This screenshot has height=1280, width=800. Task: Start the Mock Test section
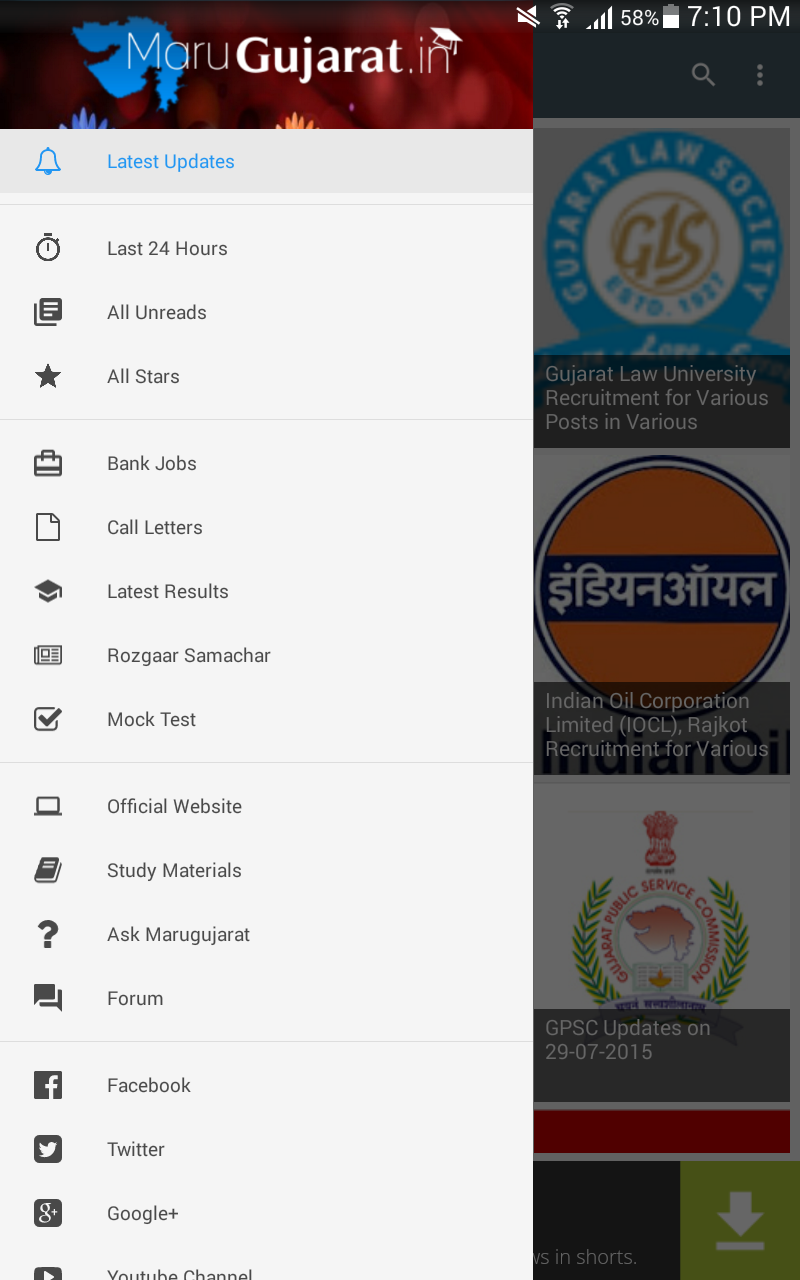[266, 719]
